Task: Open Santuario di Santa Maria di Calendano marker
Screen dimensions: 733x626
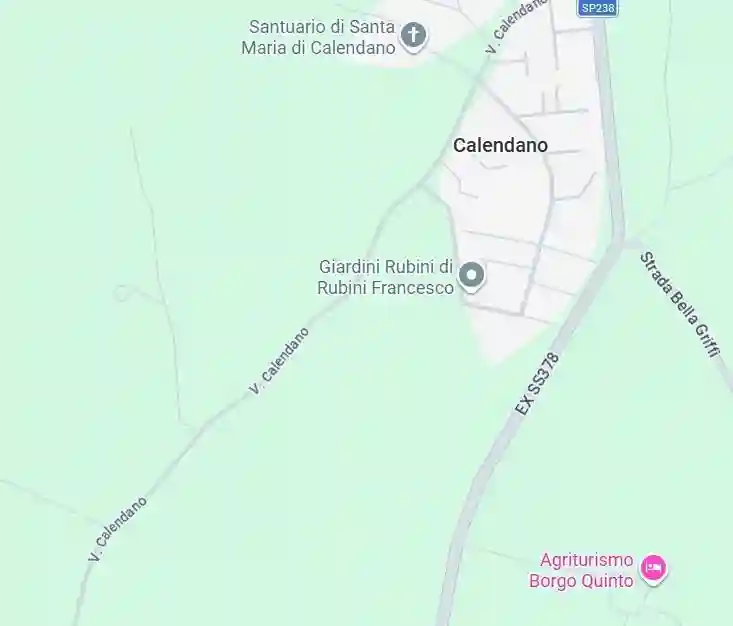Action: [x=413, y=36]
